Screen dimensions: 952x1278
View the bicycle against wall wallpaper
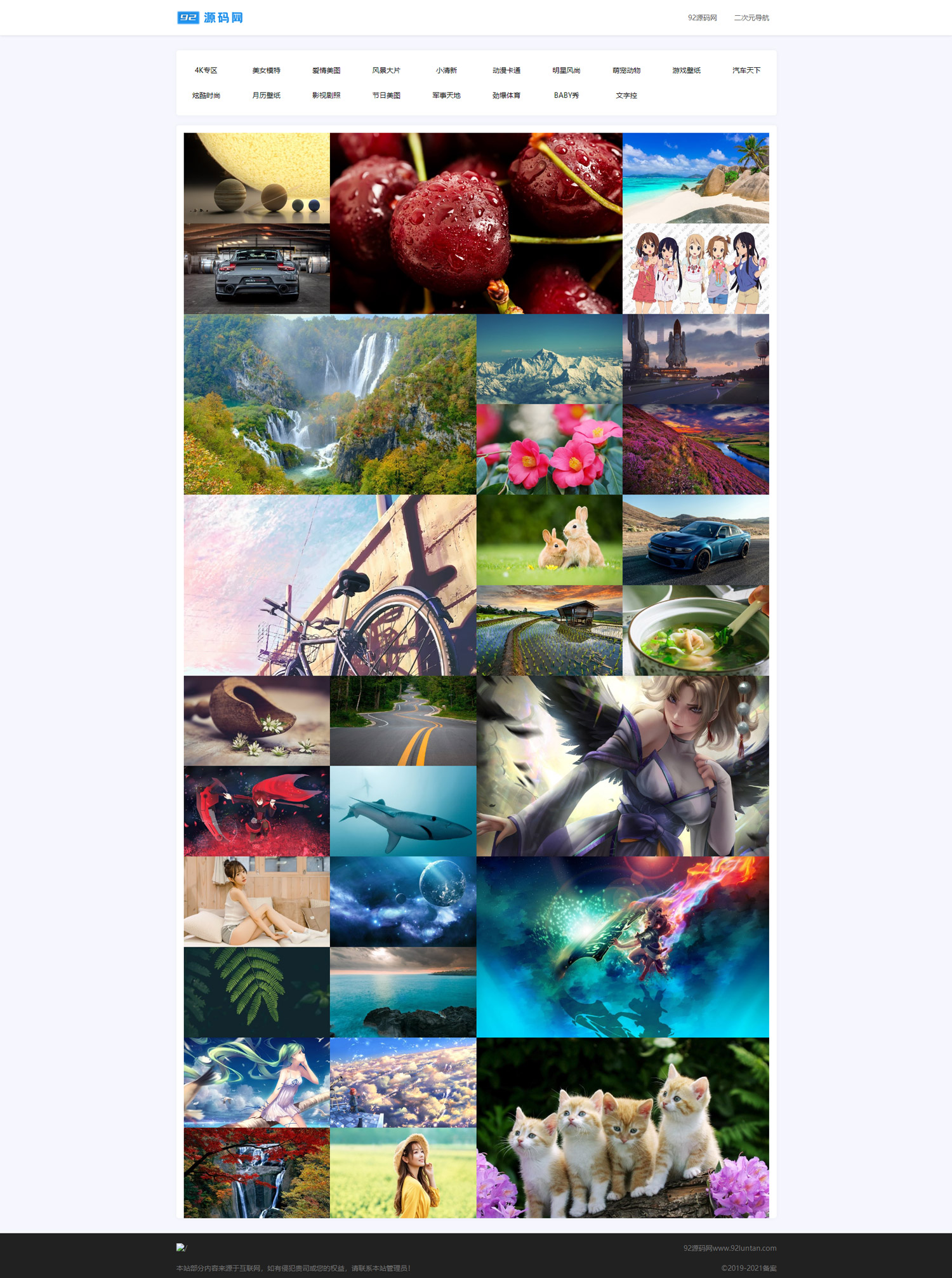tap(330, 585)
